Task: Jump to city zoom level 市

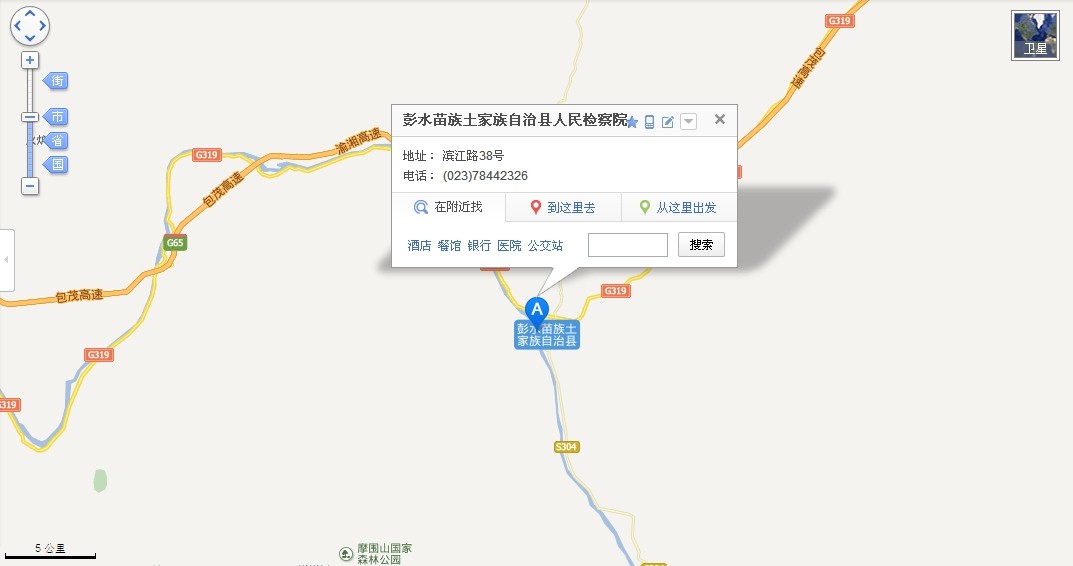Action: click(x=58, y=117)
